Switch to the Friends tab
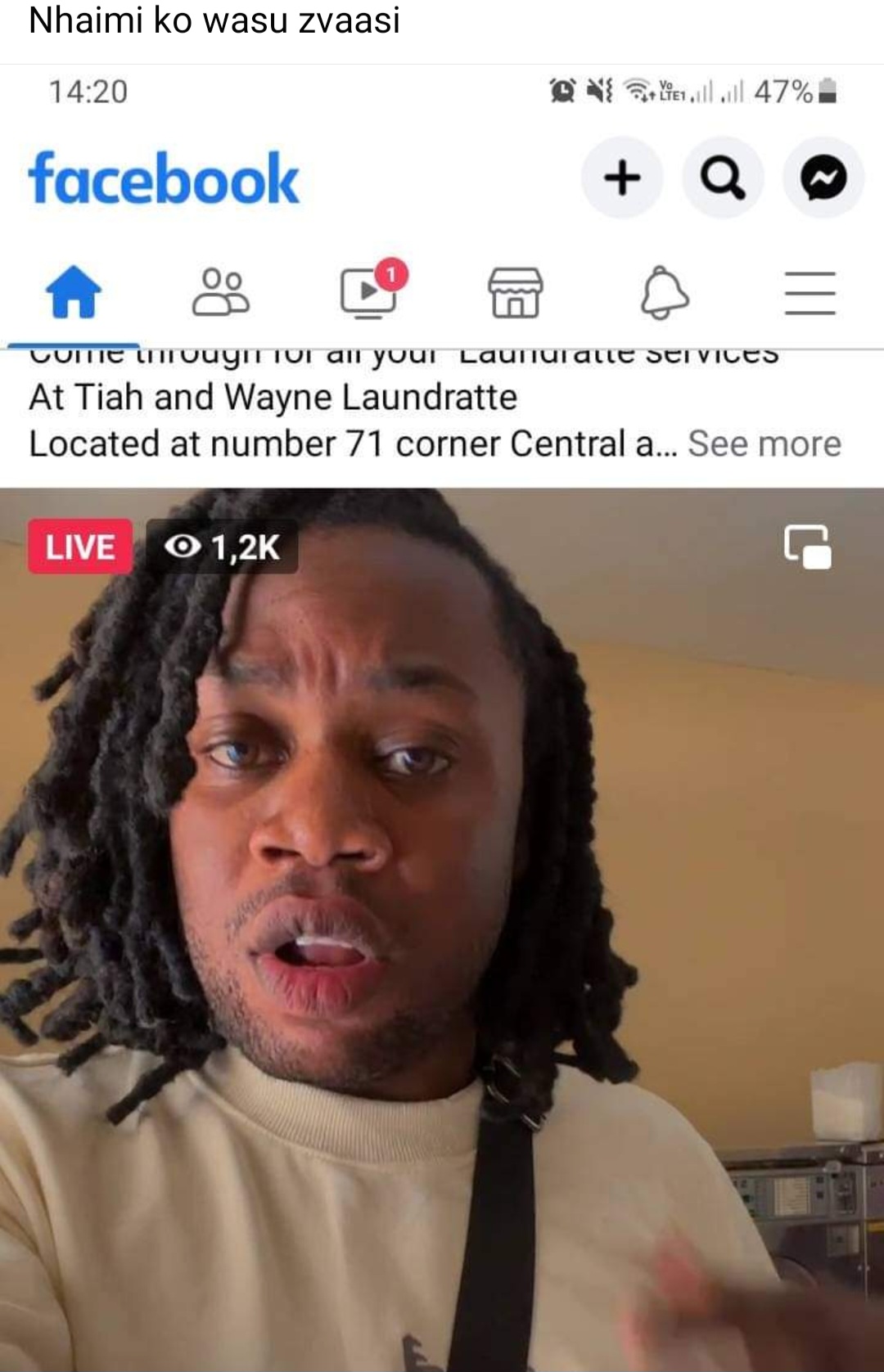 (x=221, y=293)
